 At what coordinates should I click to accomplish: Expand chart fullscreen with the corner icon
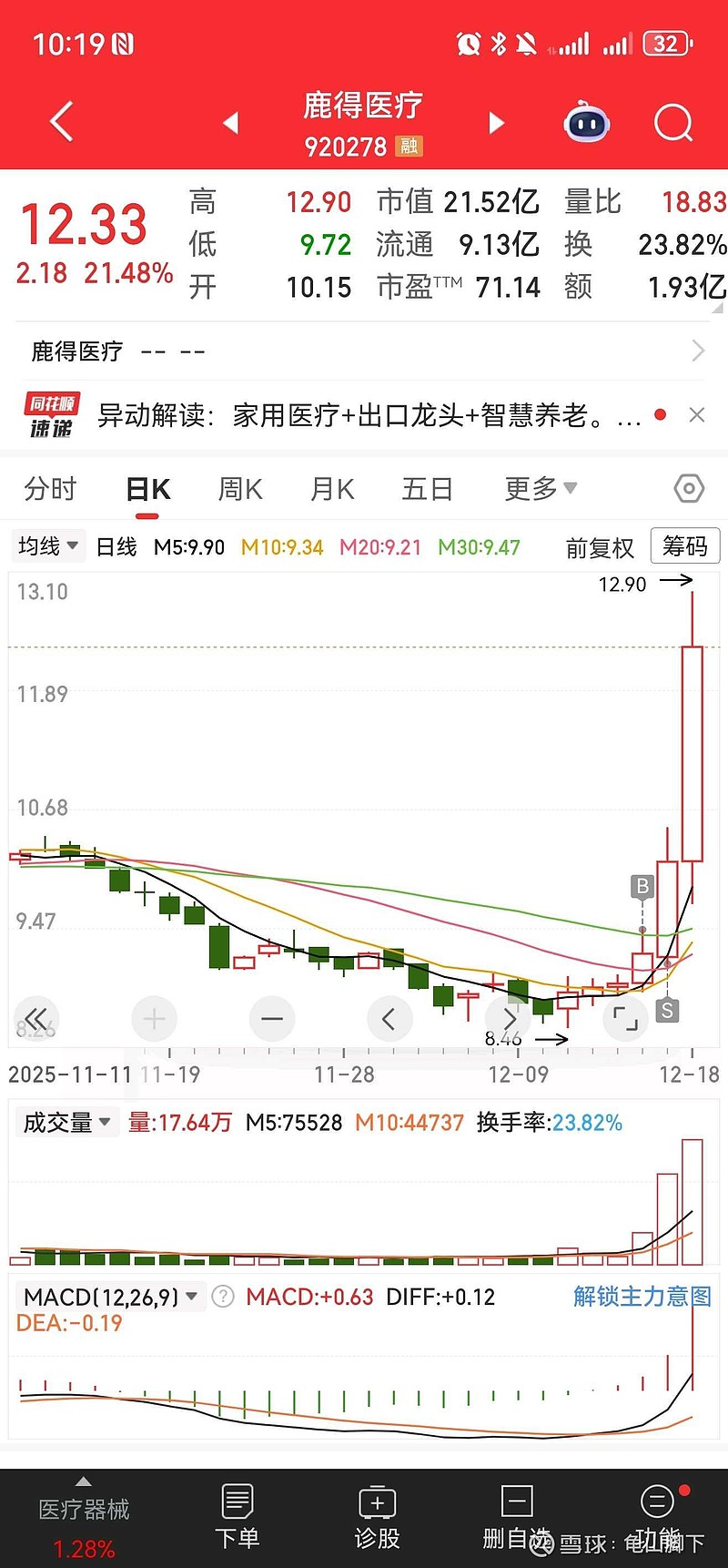(x=626, y=1019)
